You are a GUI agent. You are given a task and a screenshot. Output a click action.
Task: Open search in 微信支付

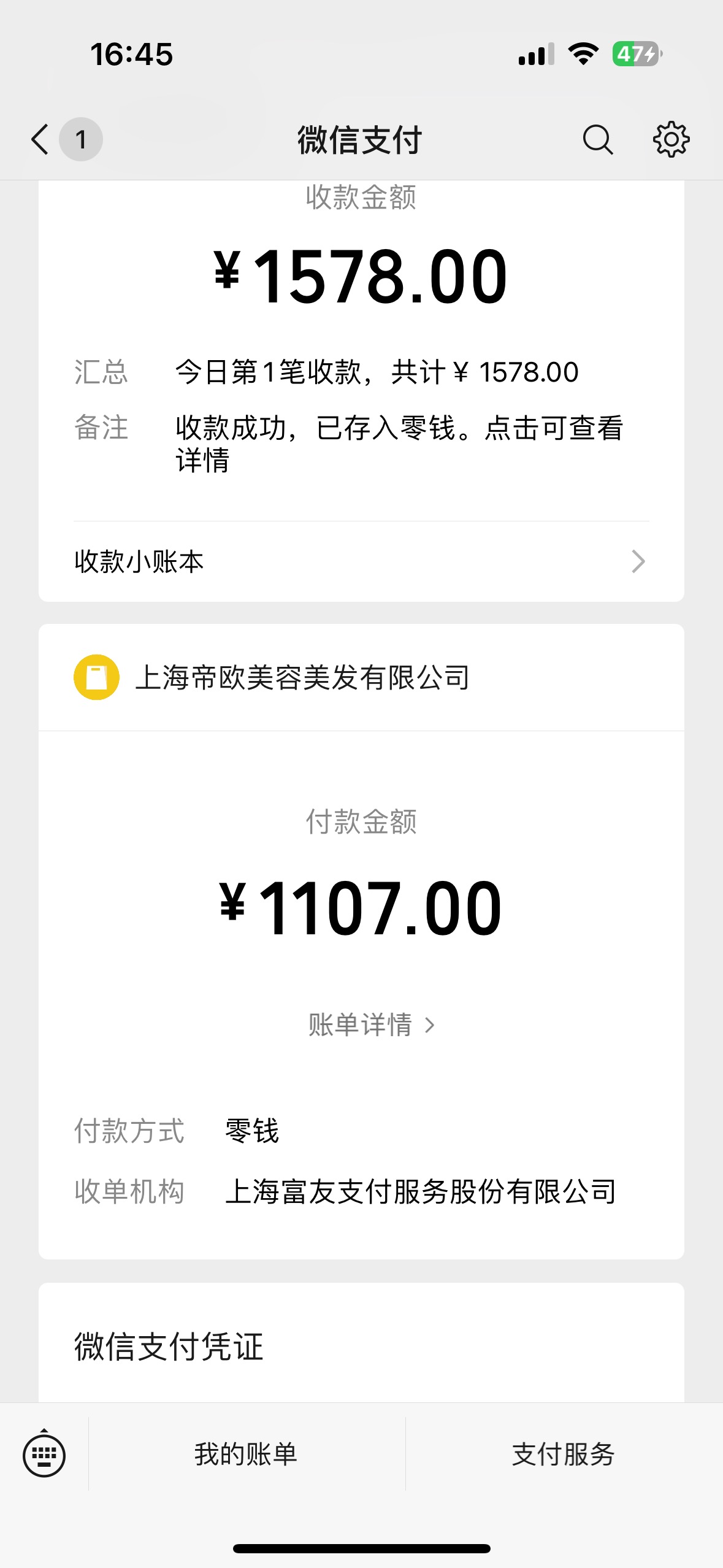(597, 139)
